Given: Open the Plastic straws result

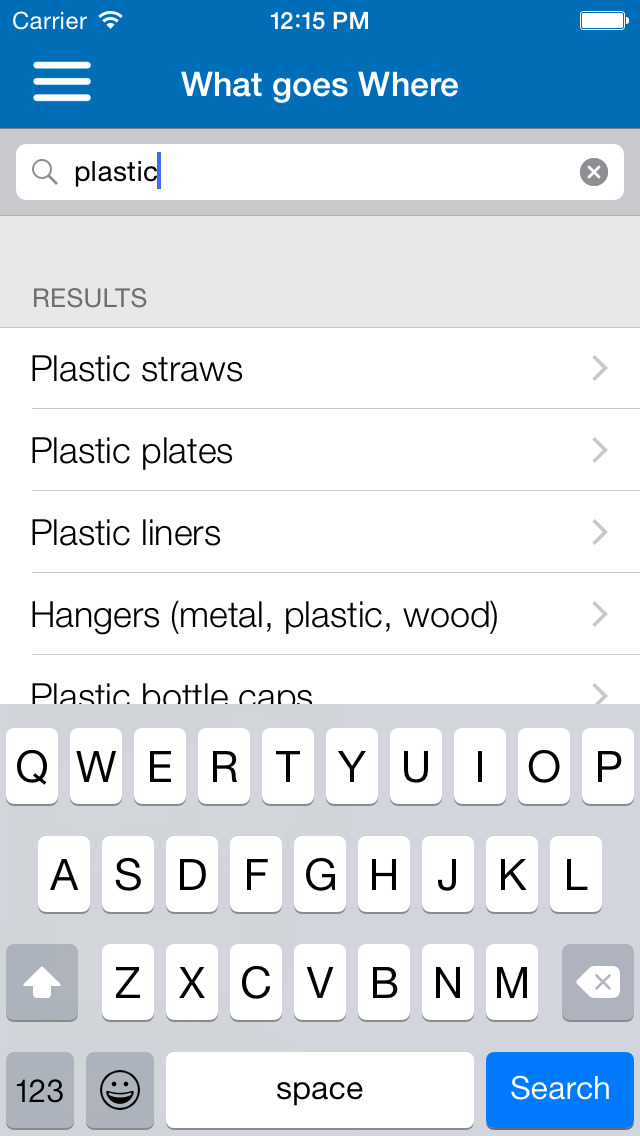Looking at the screenshot, I should coord(320,369).
